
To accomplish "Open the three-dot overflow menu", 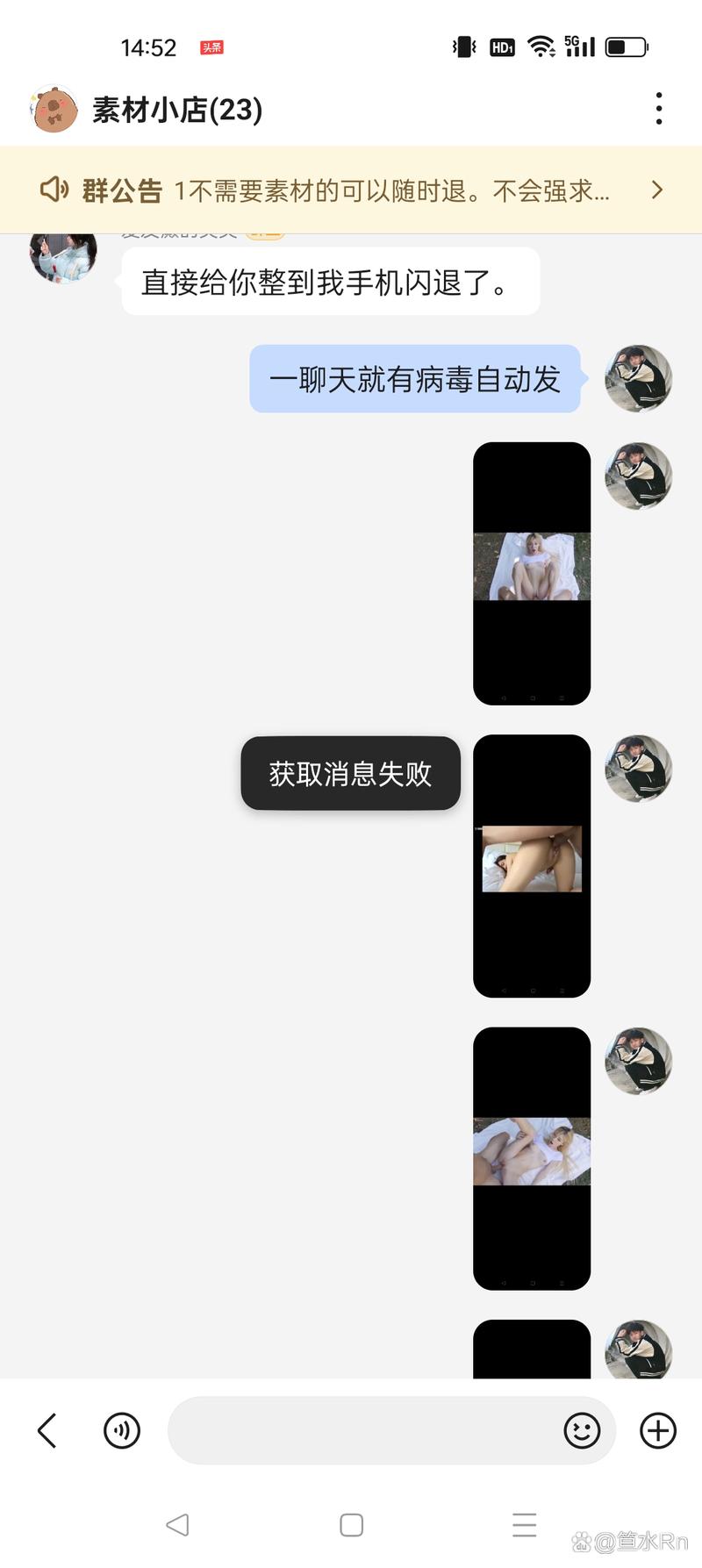I will (658, 109).
